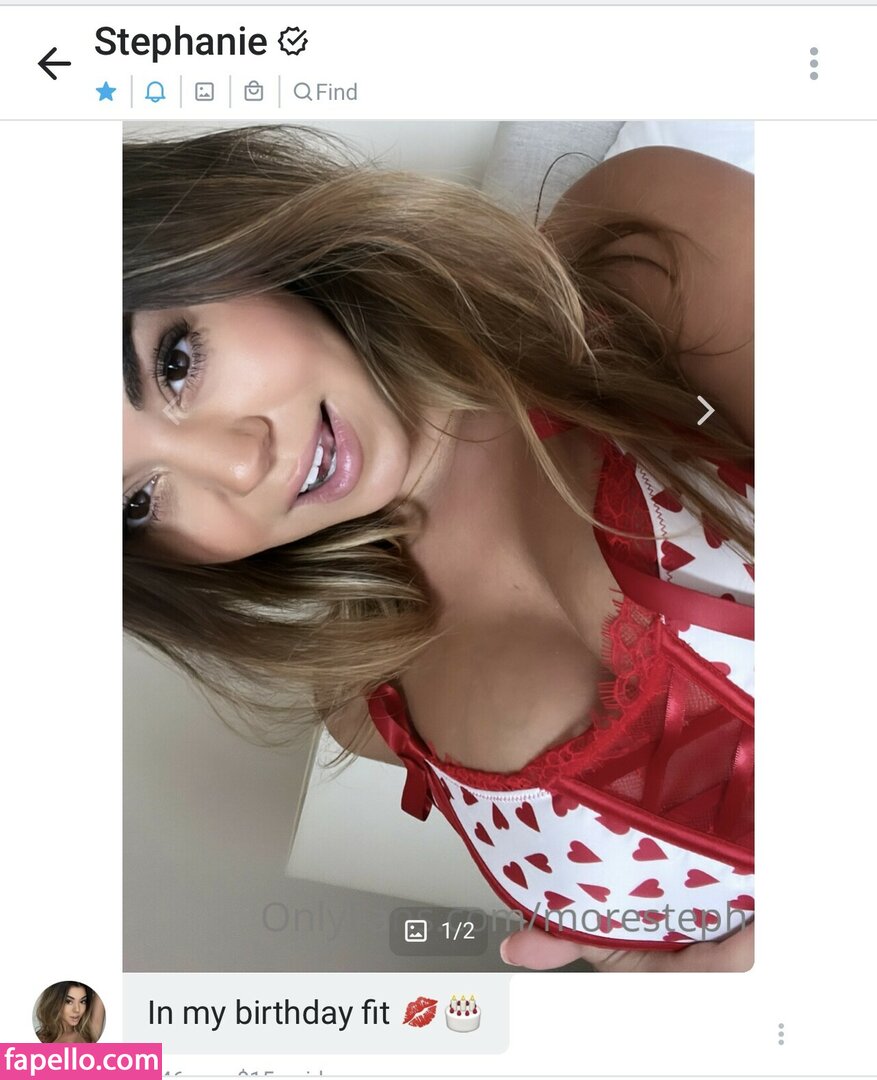Open the media gallery icon

coord(204,92)
